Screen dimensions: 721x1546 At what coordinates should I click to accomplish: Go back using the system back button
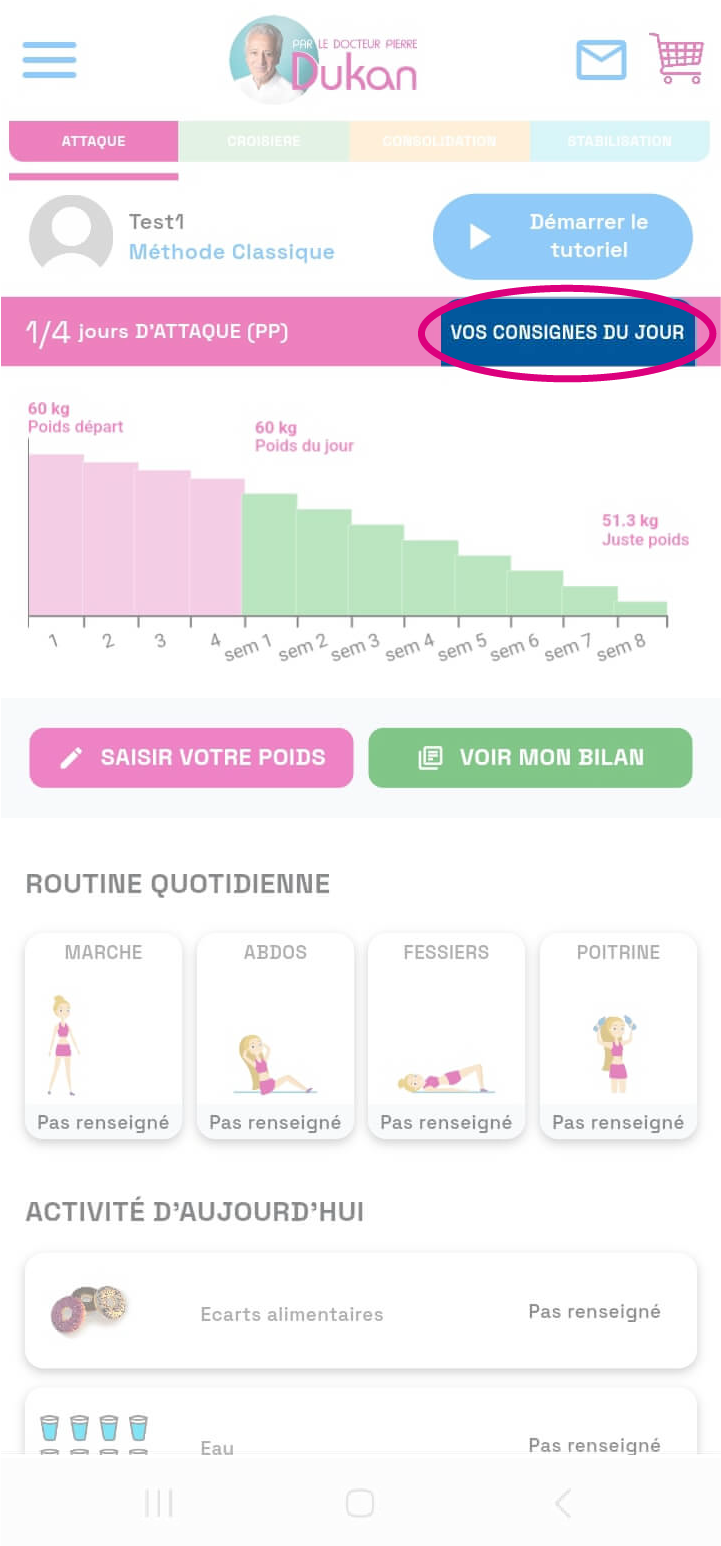click(x=562, y=1502)
